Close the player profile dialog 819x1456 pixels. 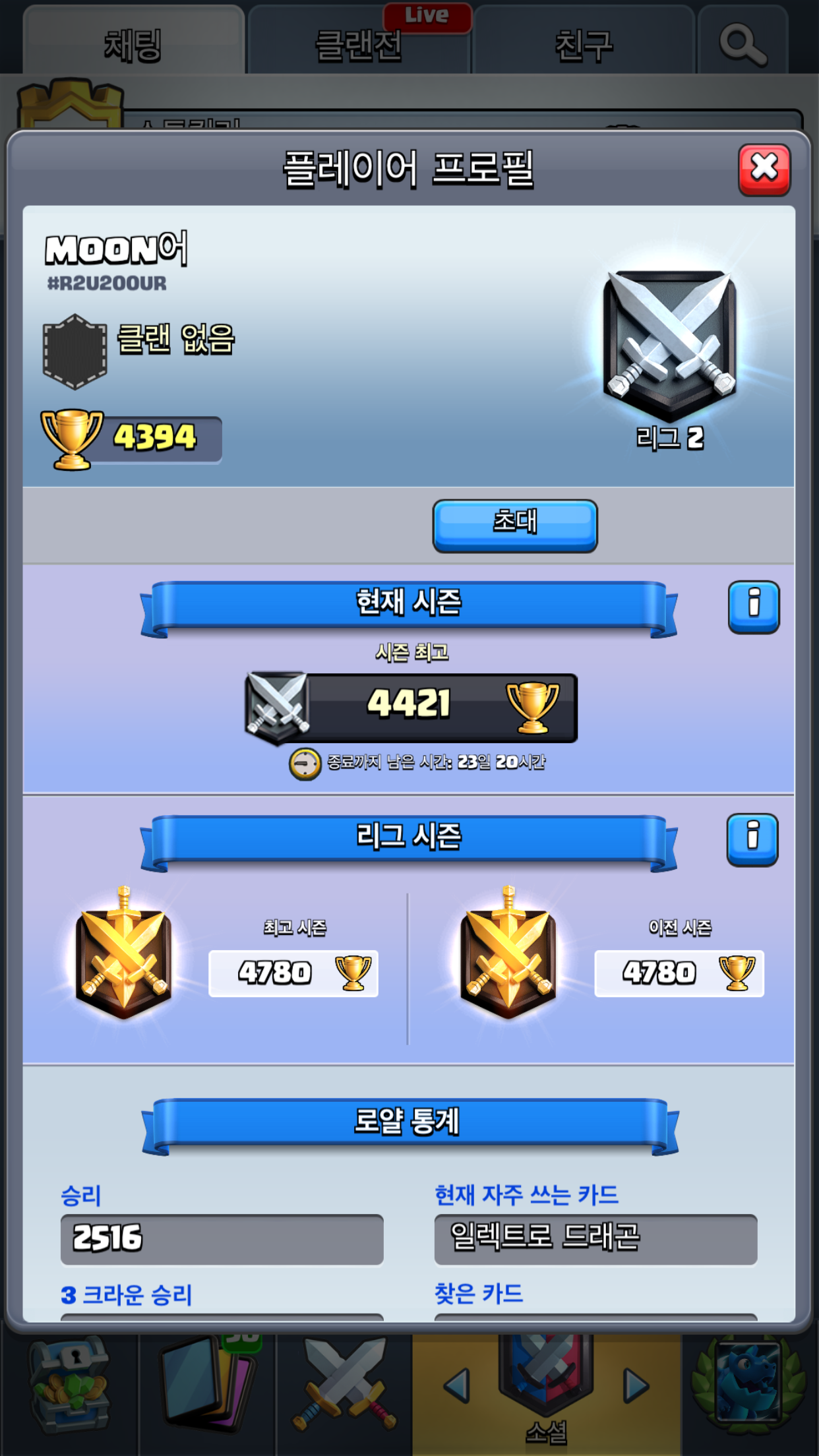[x=764, y=169]
